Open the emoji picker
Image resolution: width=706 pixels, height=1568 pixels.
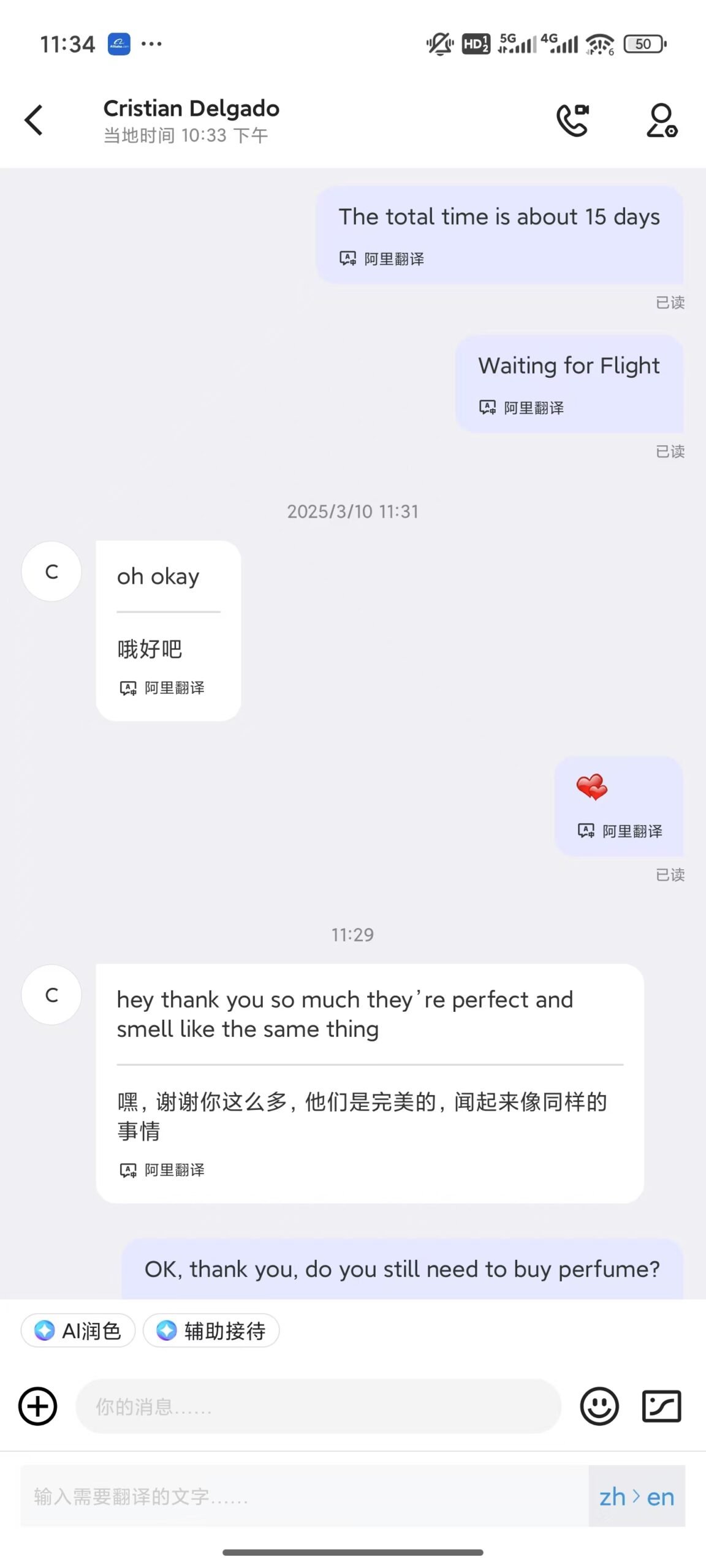pyautogui.click(x=599, y=1406)
